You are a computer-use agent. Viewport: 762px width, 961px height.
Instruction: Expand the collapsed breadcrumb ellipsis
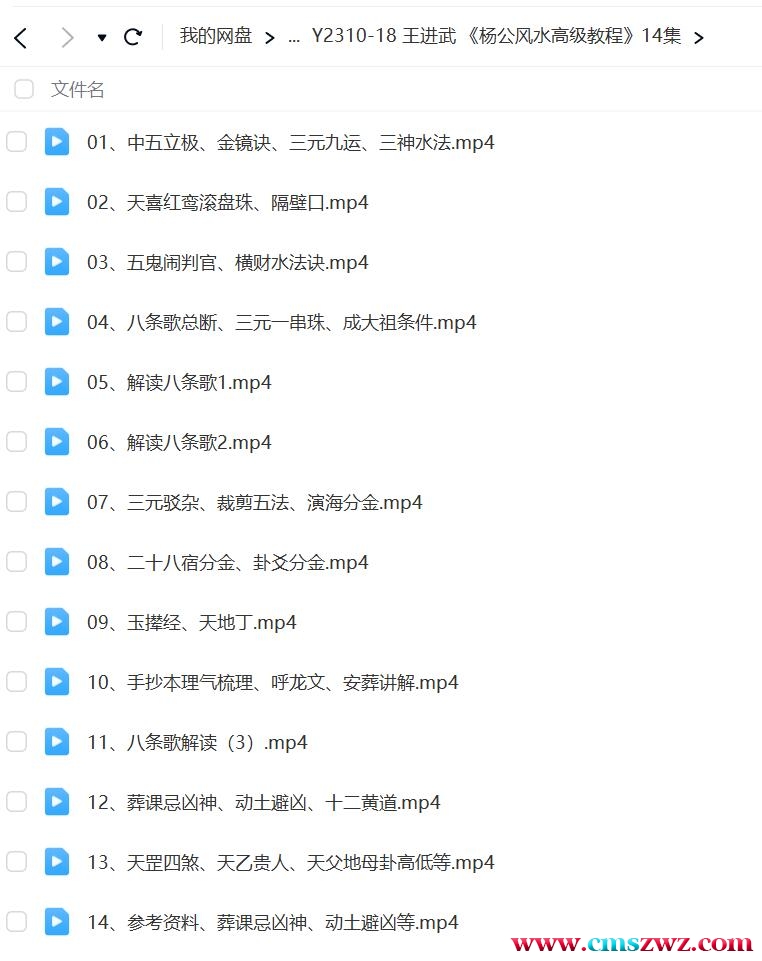[x=294, y=38]
